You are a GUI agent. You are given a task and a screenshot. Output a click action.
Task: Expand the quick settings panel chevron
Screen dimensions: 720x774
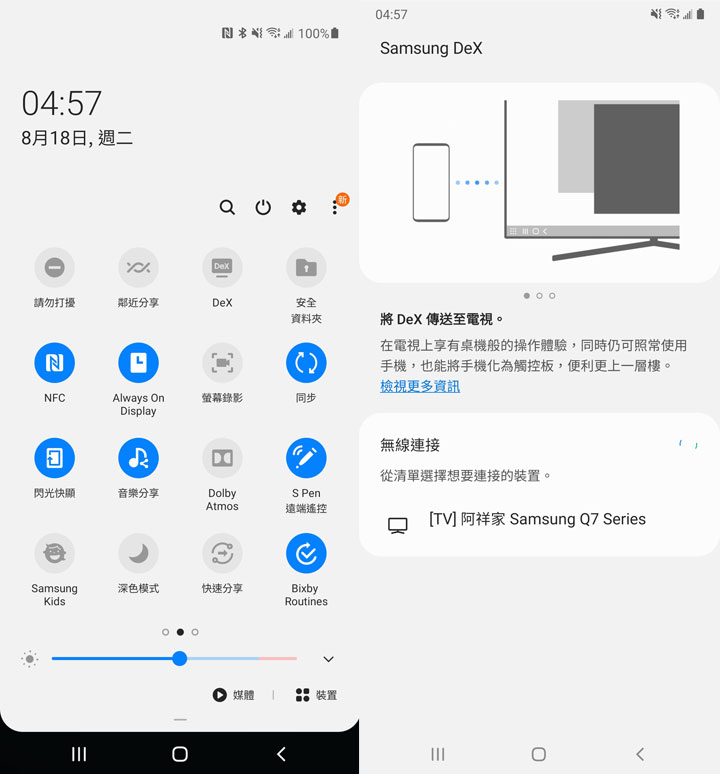point(328,659)
